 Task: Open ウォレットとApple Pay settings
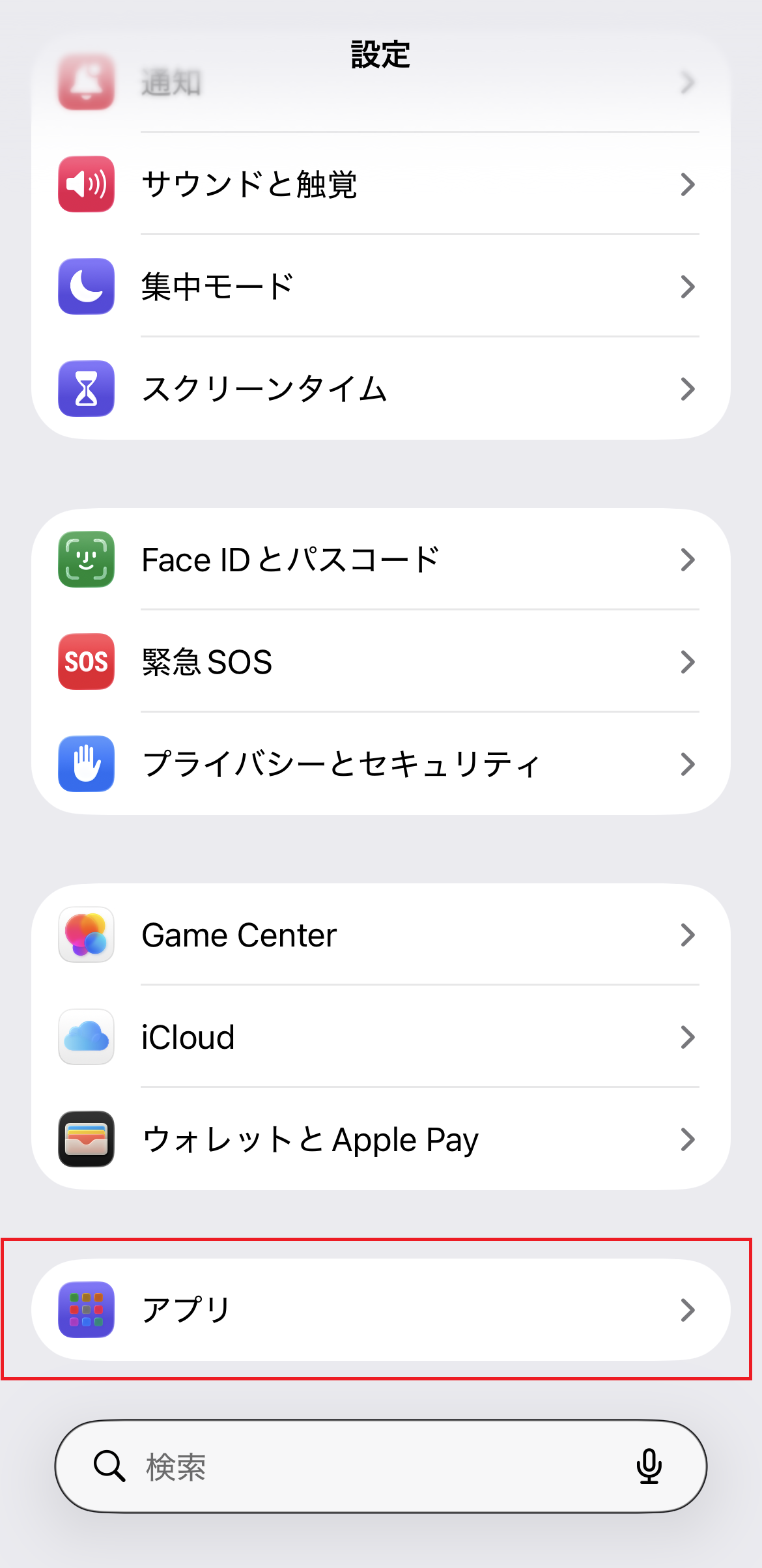pos(380,1139)
